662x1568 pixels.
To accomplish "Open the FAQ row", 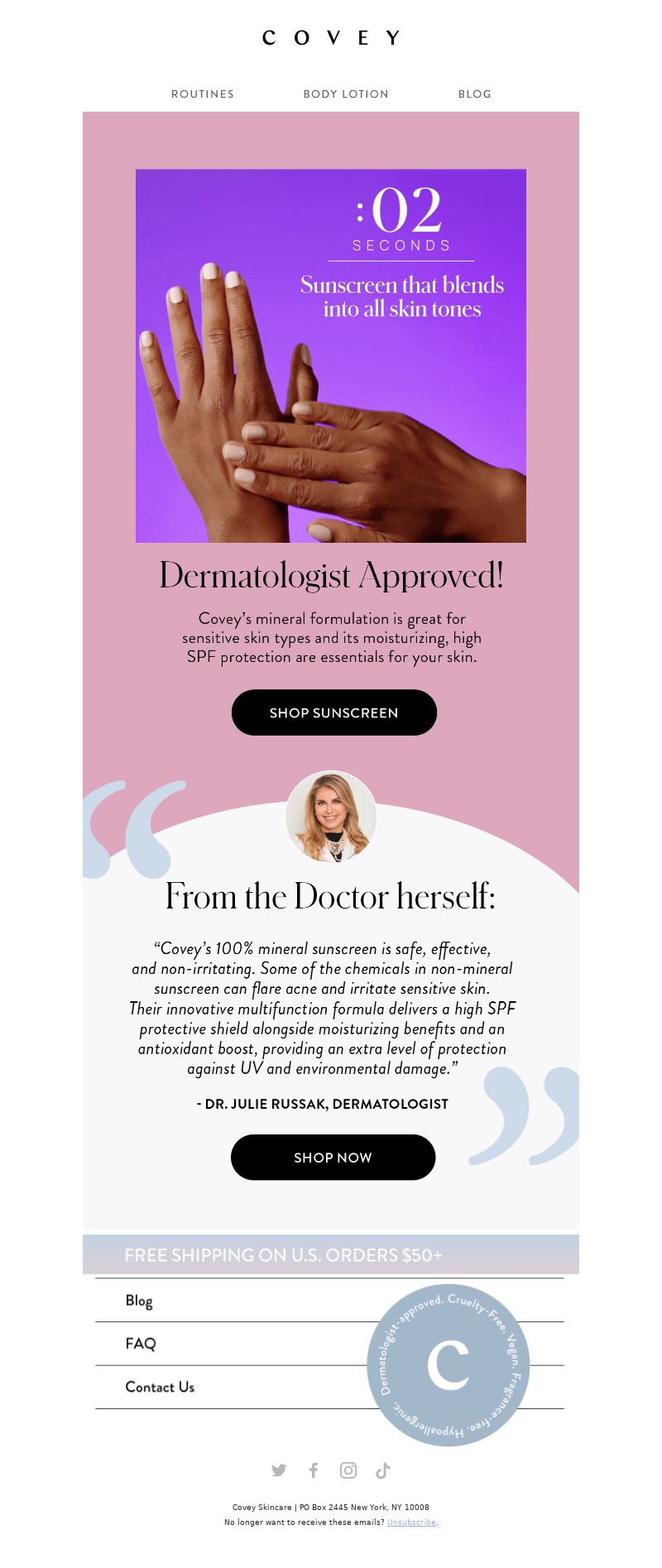I will point(141,1344).
